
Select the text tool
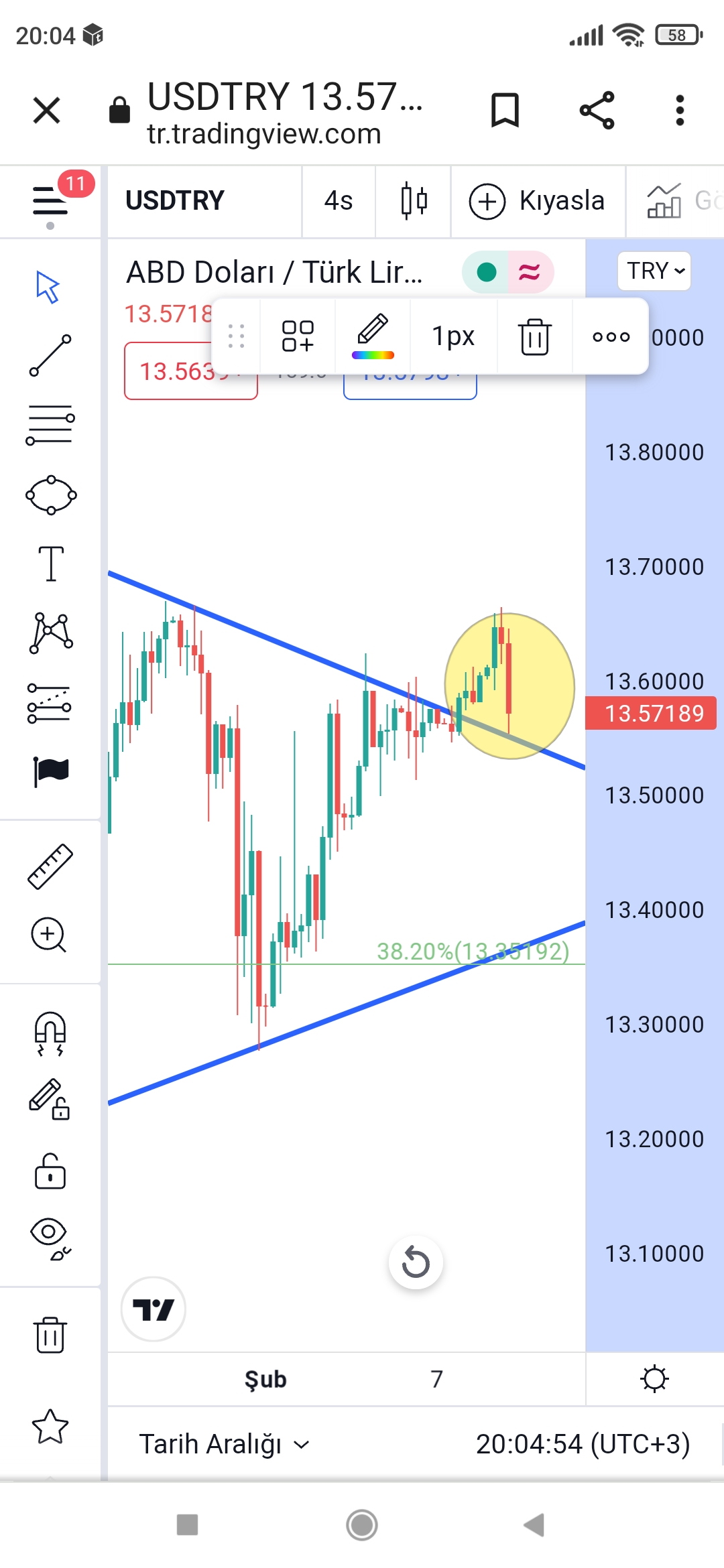[50, 564]
